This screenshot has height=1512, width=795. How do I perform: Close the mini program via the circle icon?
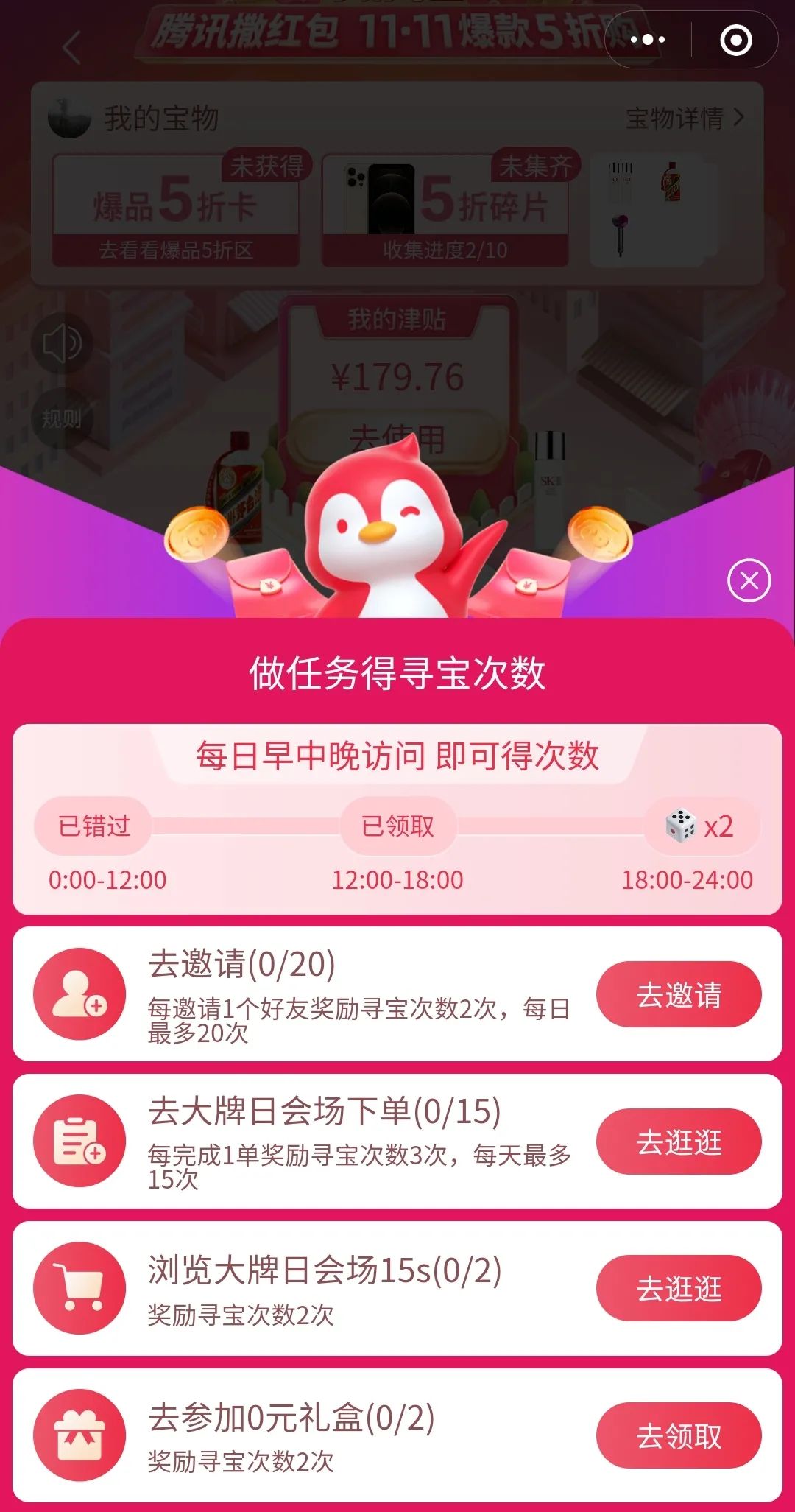pyautogui.click(x=735, y=40)
